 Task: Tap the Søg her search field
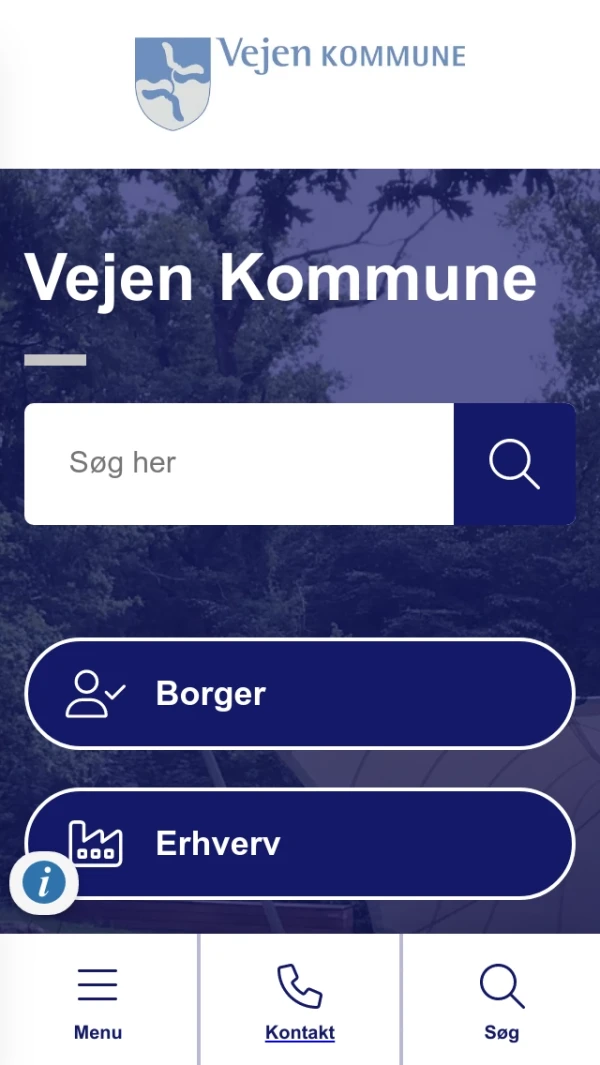[239, 463]
